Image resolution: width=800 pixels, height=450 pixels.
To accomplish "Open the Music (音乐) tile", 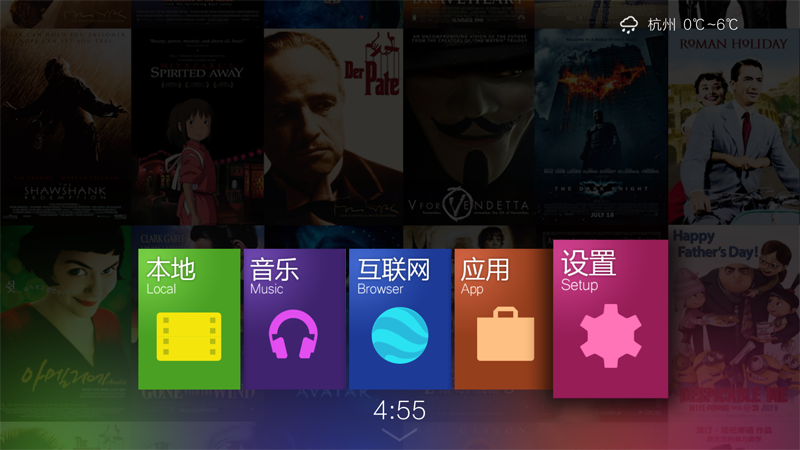I will click(294, 319).
